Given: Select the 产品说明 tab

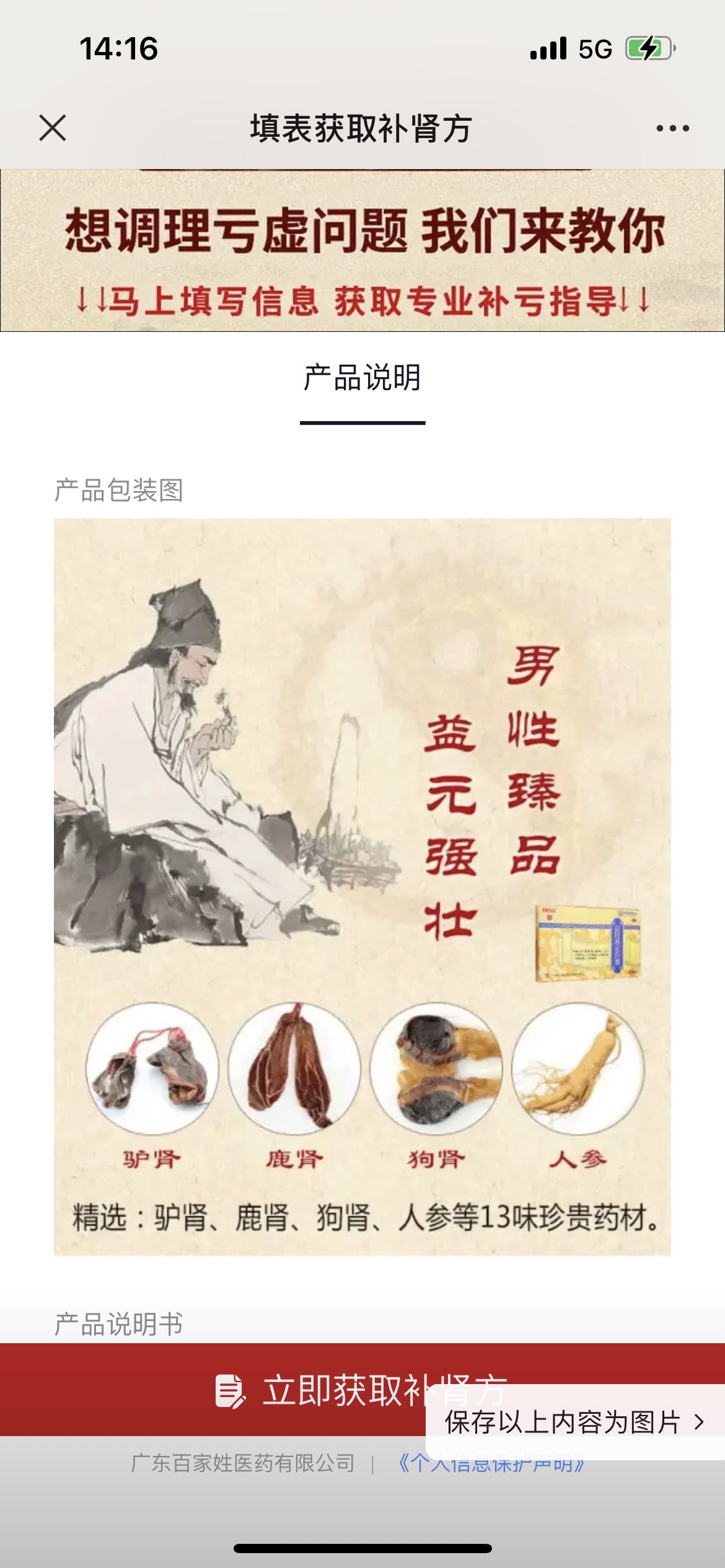Looking at the screenshot, I should 362,378.
